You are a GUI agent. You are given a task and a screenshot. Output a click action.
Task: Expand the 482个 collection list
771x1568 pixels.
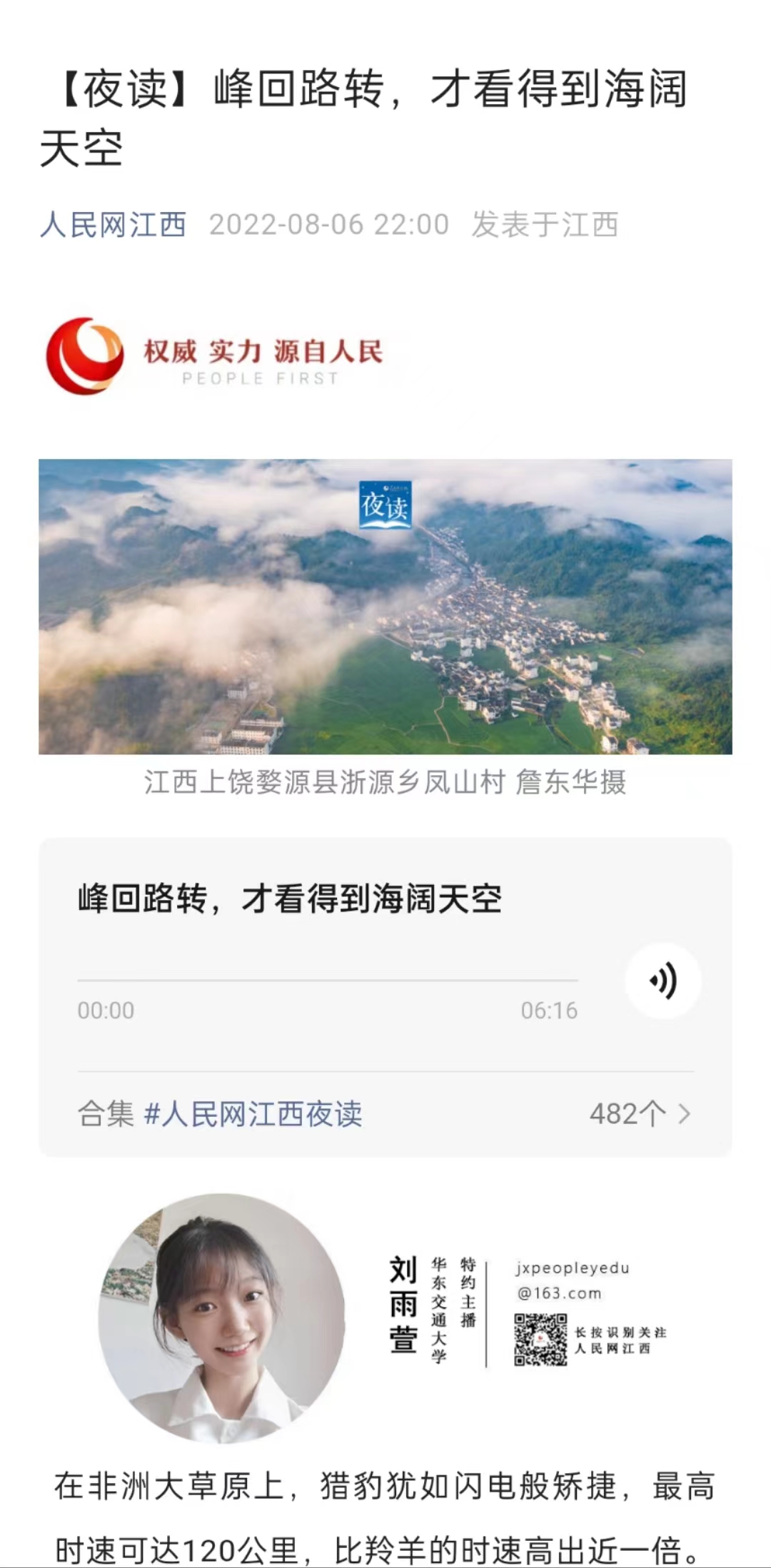[640, 1114]
